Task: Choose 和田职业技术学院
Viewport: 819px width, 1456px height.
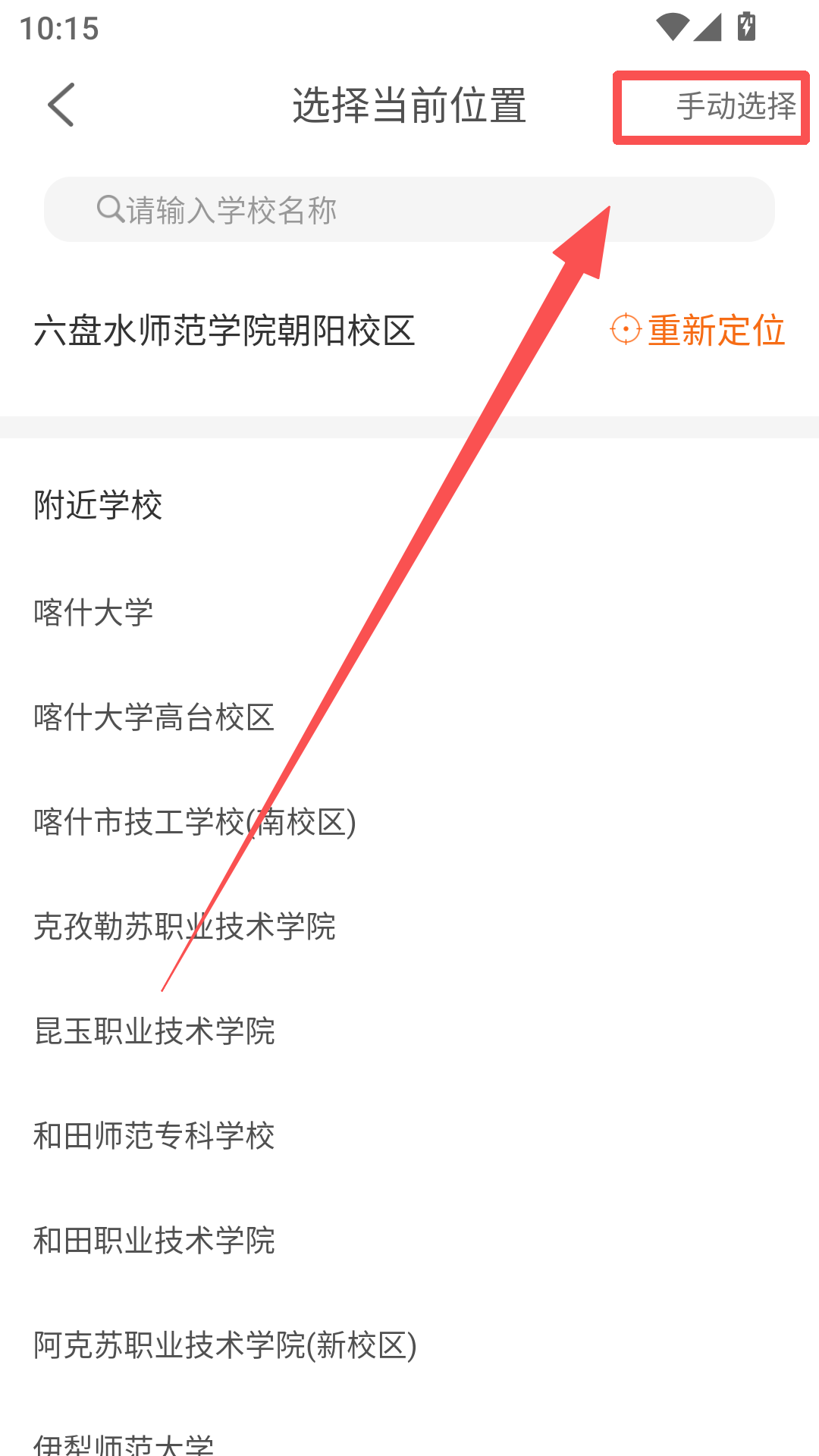Action: tap(155, 1240)
